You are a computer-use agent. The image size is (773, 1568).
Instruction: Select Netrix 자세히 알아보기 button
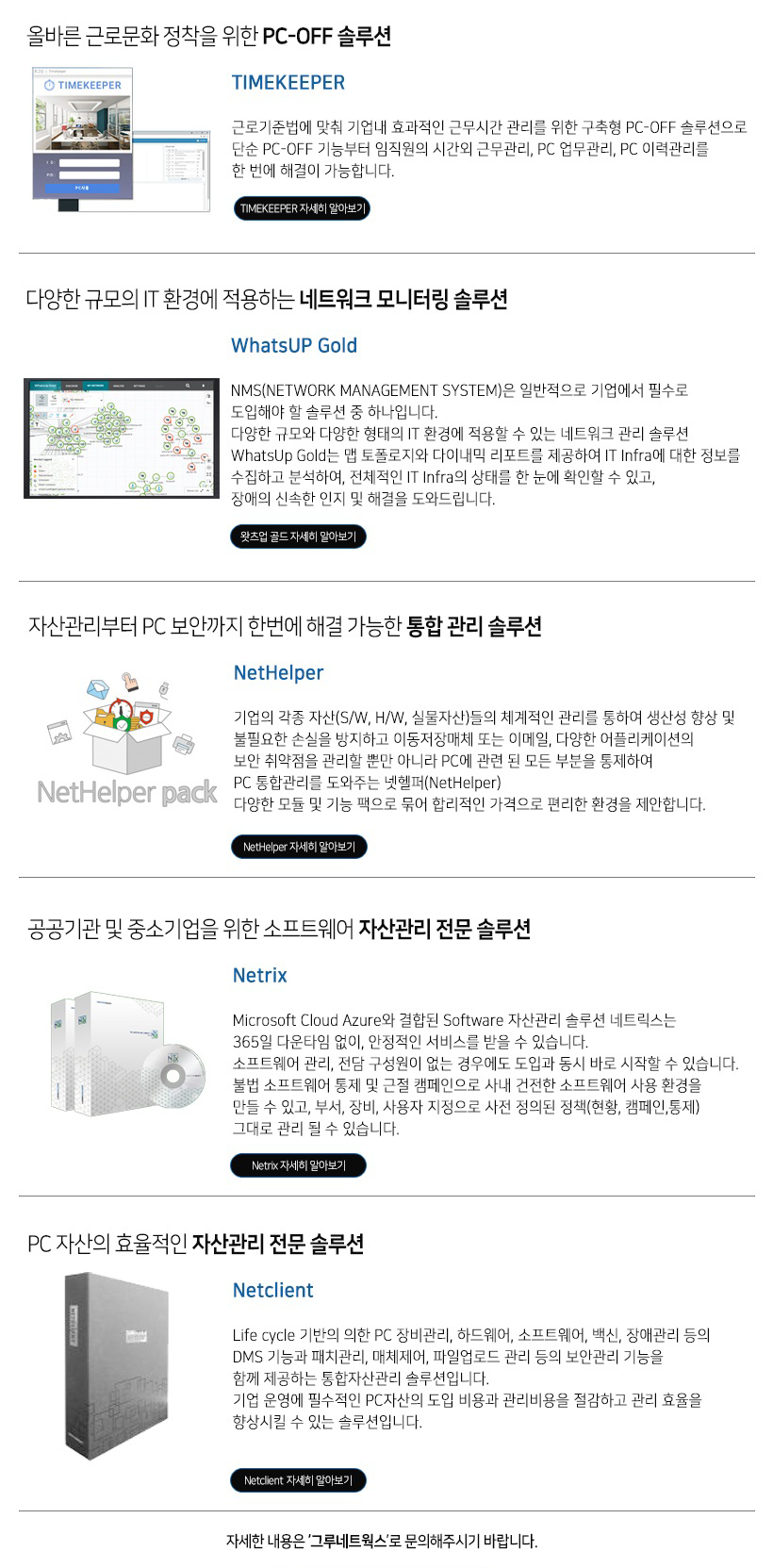[298, 1165]
